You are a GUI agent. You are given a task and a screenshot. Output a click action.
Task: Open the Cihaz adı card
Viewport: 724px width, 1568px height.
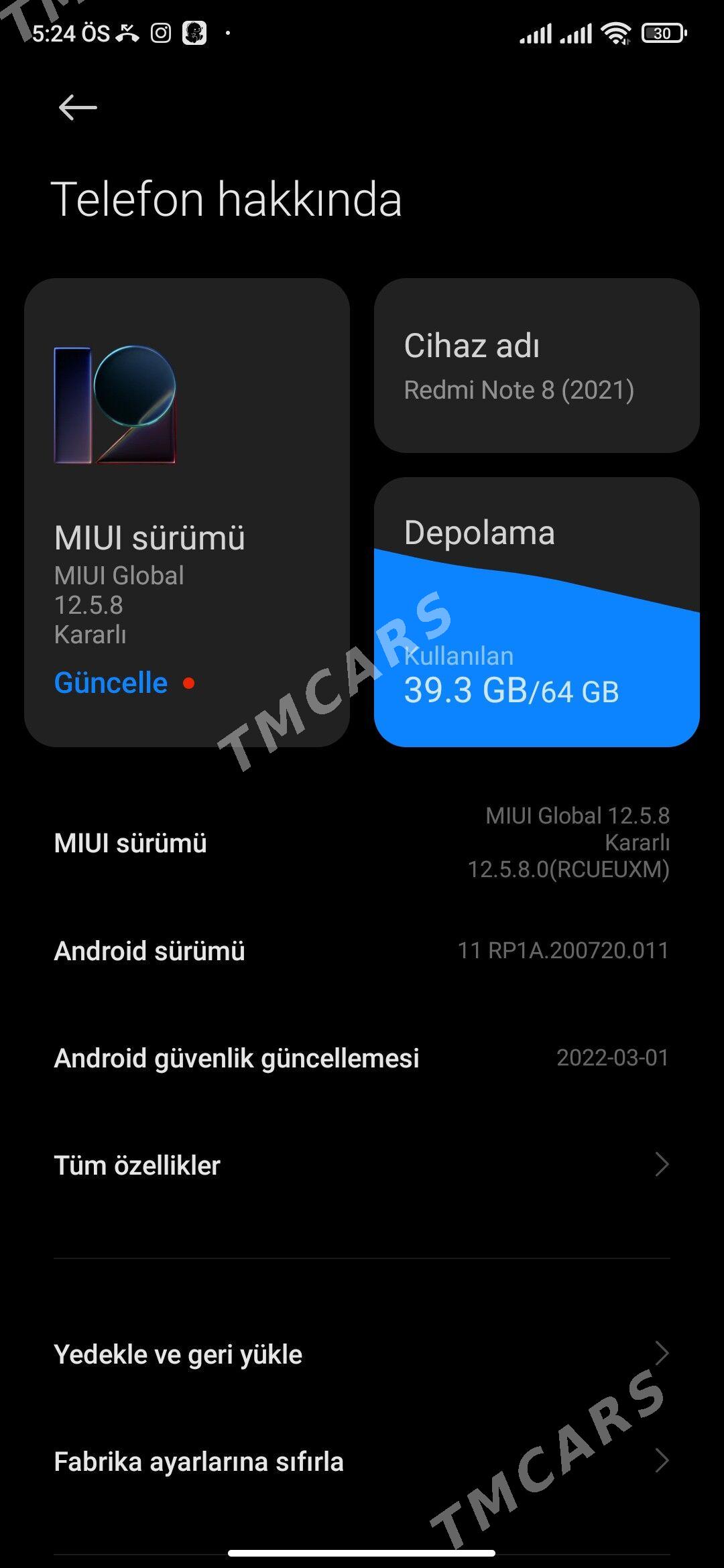[536, 365]
